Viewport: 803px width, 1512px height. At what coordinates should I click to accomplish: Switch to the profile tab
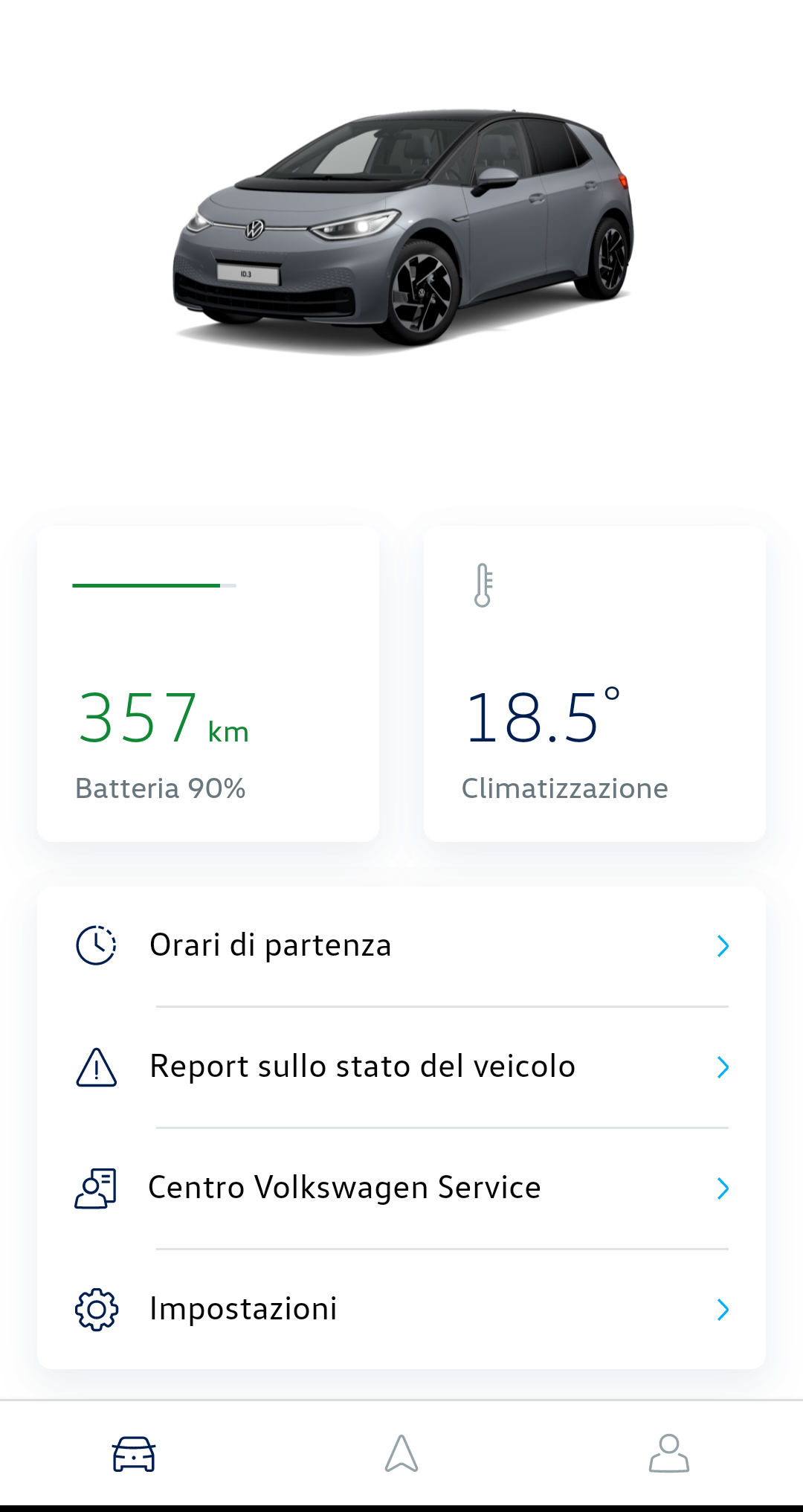point(669,1453)
